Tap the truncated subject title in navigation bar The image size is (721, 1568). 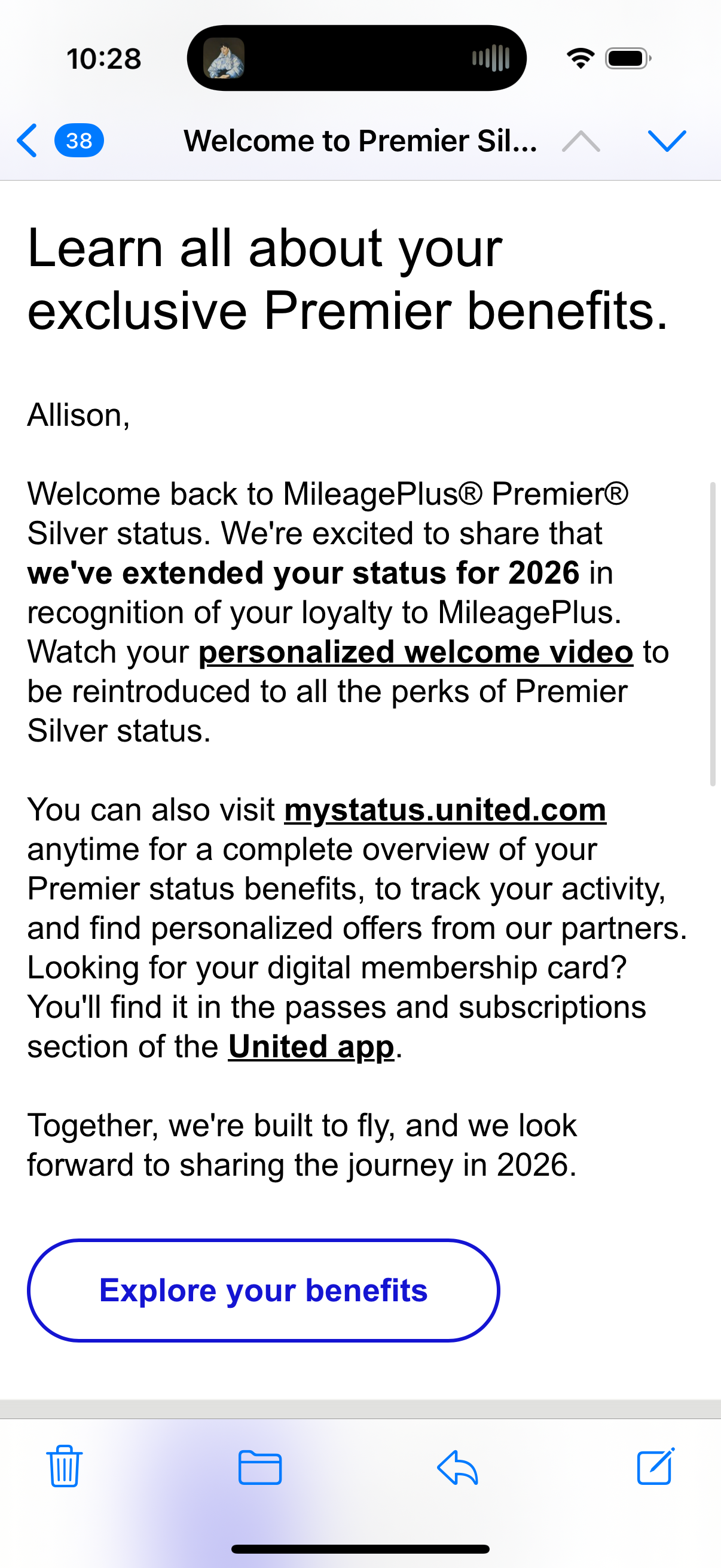[360, 141]
